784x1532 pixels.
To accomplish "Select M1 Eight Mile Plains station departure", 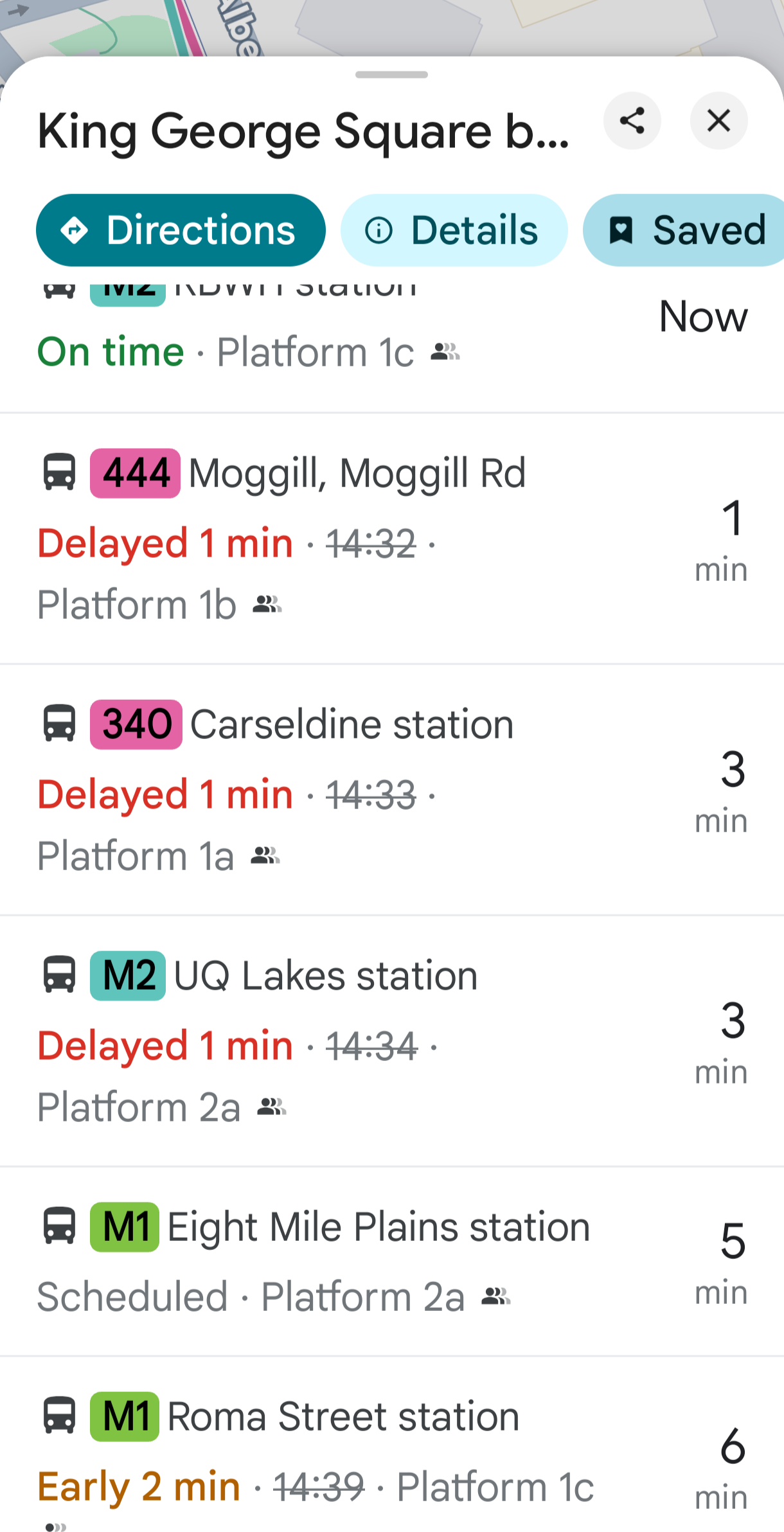I will (x=392, y=1262).
